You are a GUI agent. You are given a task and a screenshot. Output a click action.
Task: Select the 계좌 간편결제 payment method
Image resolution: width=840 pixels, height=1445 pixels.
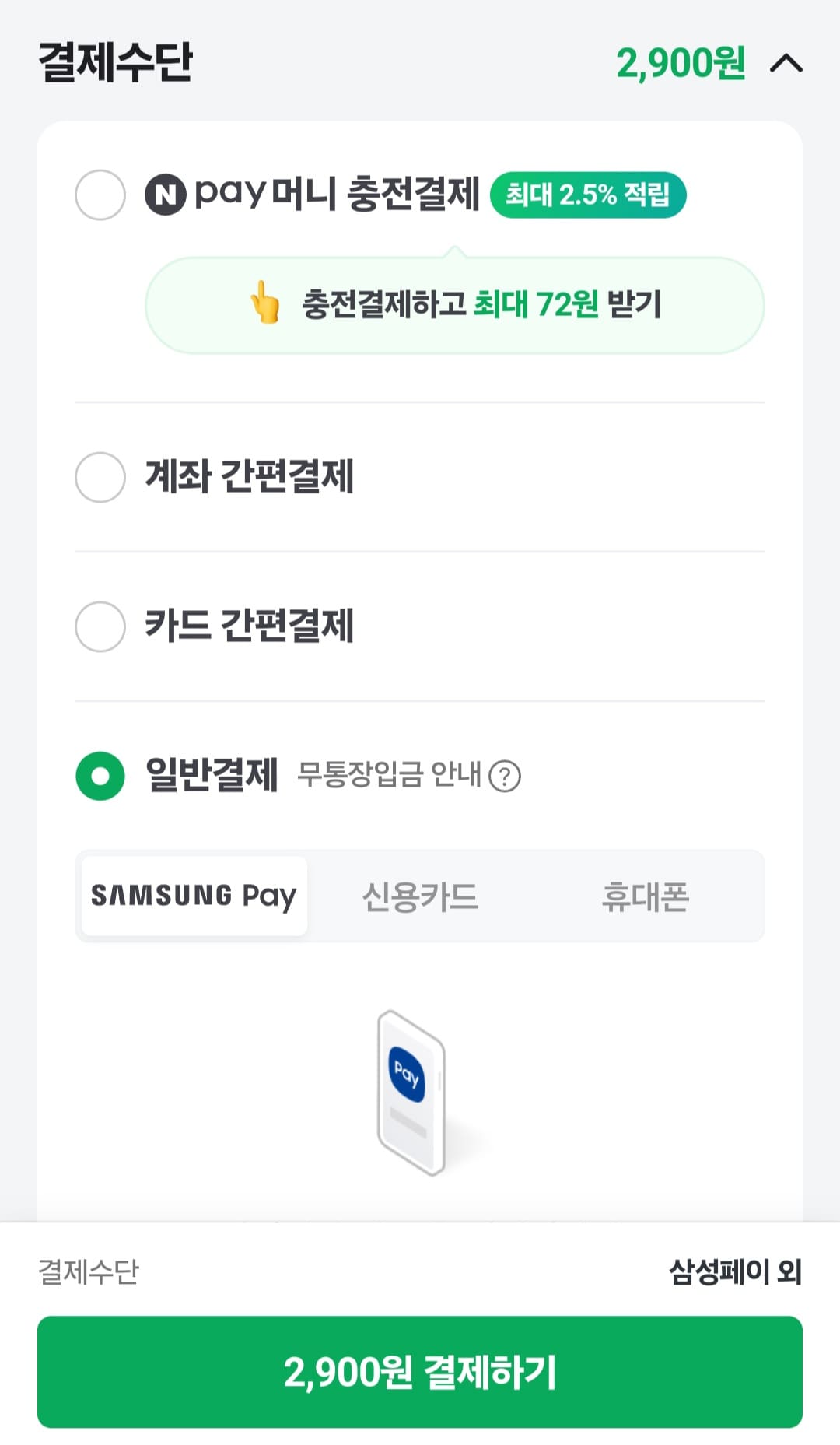coord(99,478)
